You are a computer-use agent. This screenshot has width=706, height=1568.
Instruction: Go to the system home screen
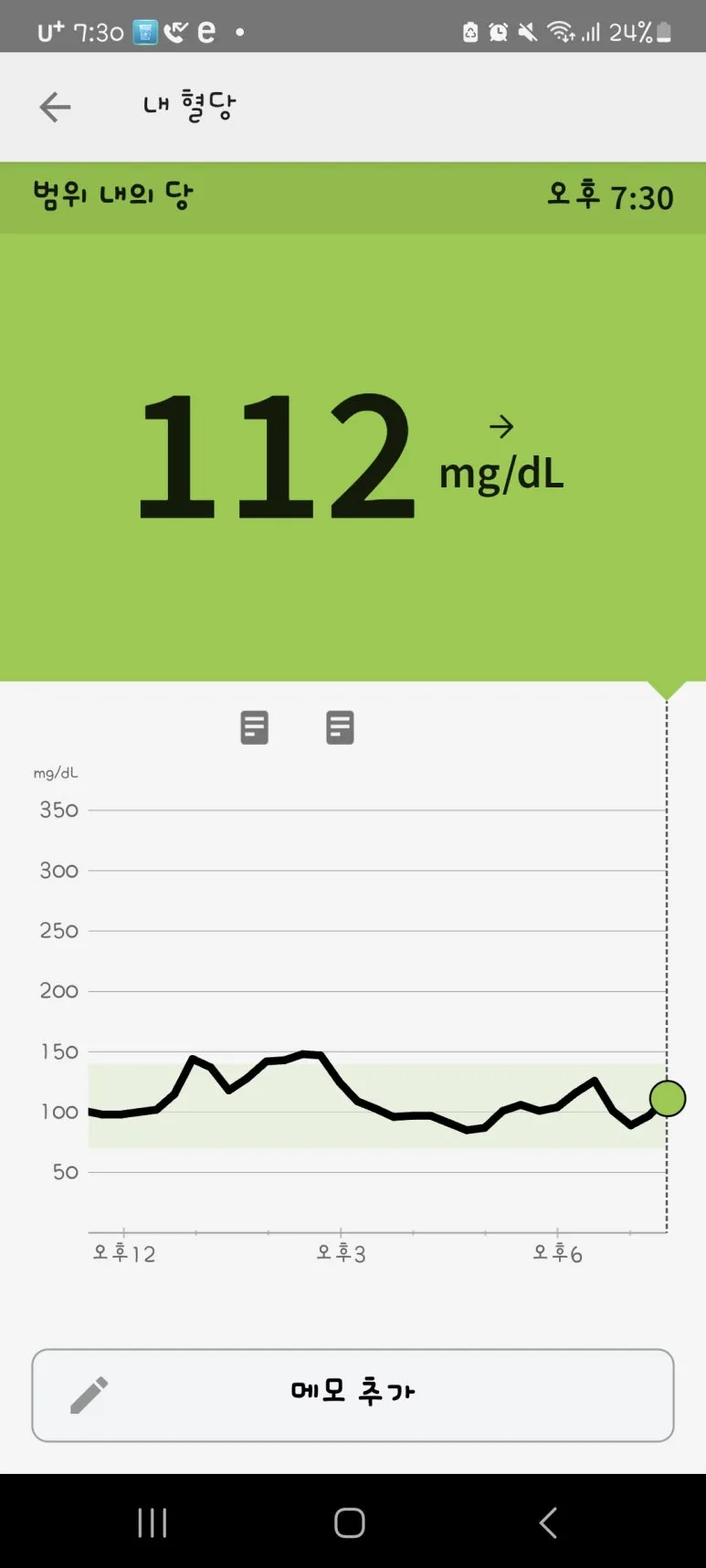[350, 1522]
